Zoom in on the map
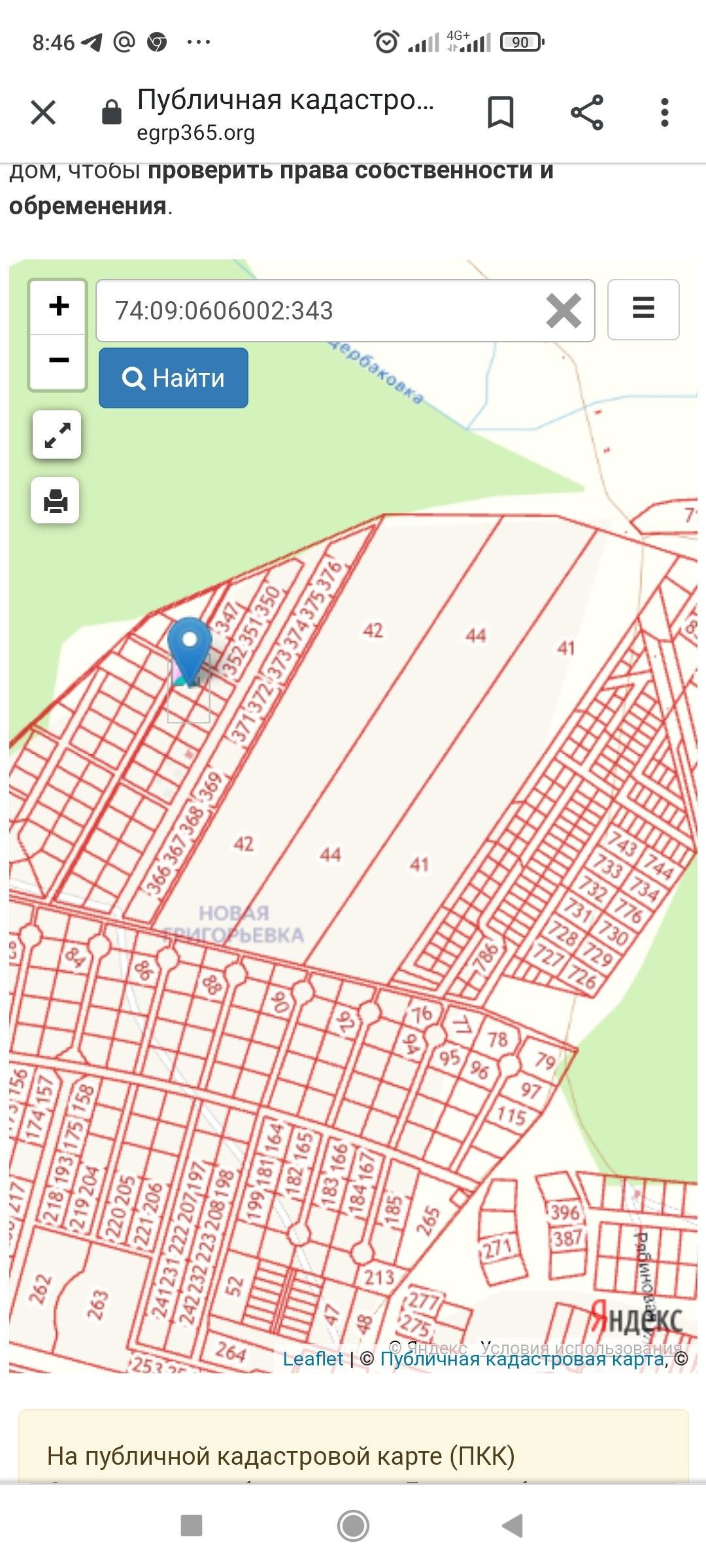This screenshot has width=706, height=1568. pos(58,306)
